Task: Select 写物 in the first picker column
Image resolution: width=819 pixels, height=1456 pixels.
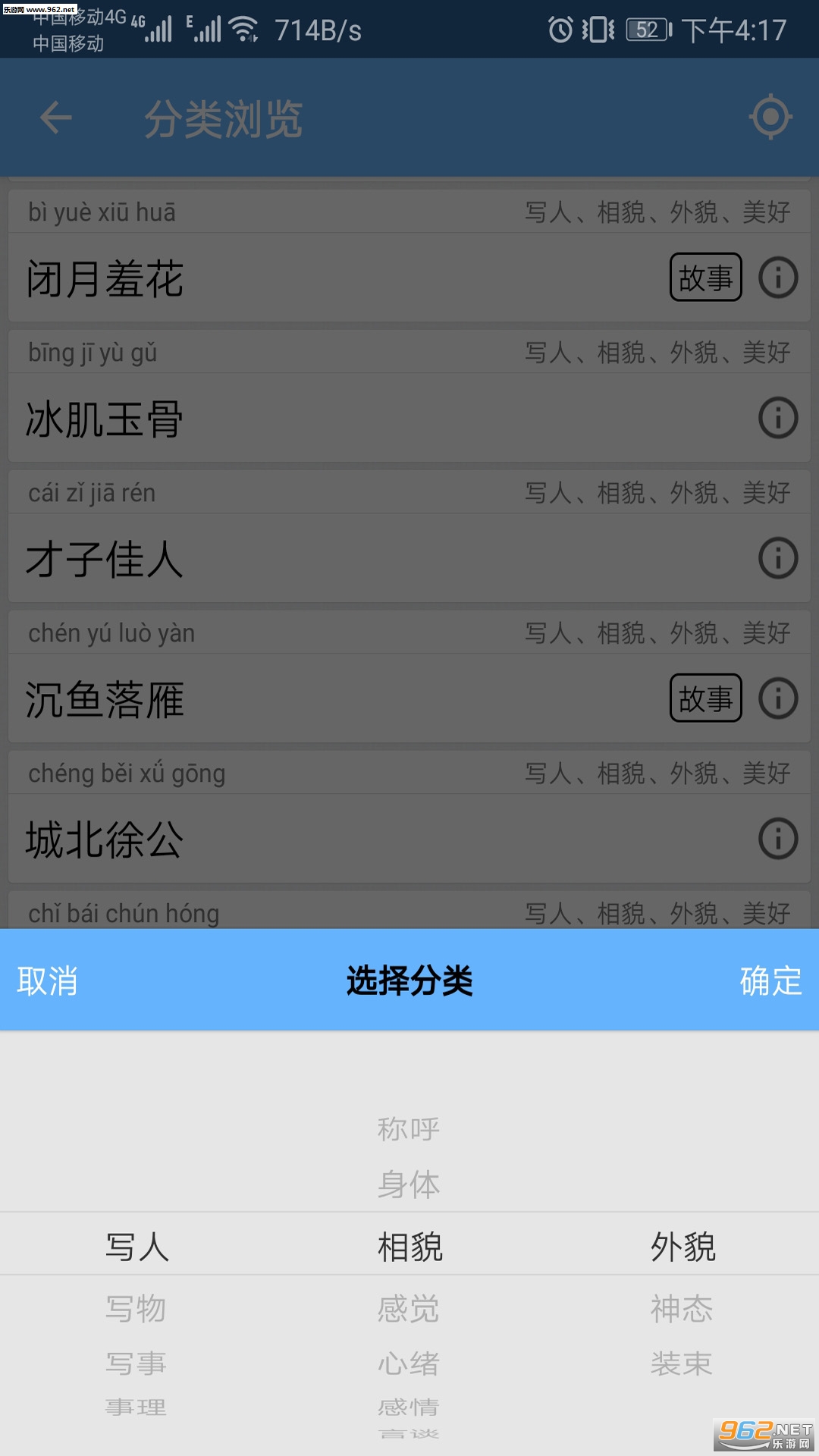Action: [136, 1309]
